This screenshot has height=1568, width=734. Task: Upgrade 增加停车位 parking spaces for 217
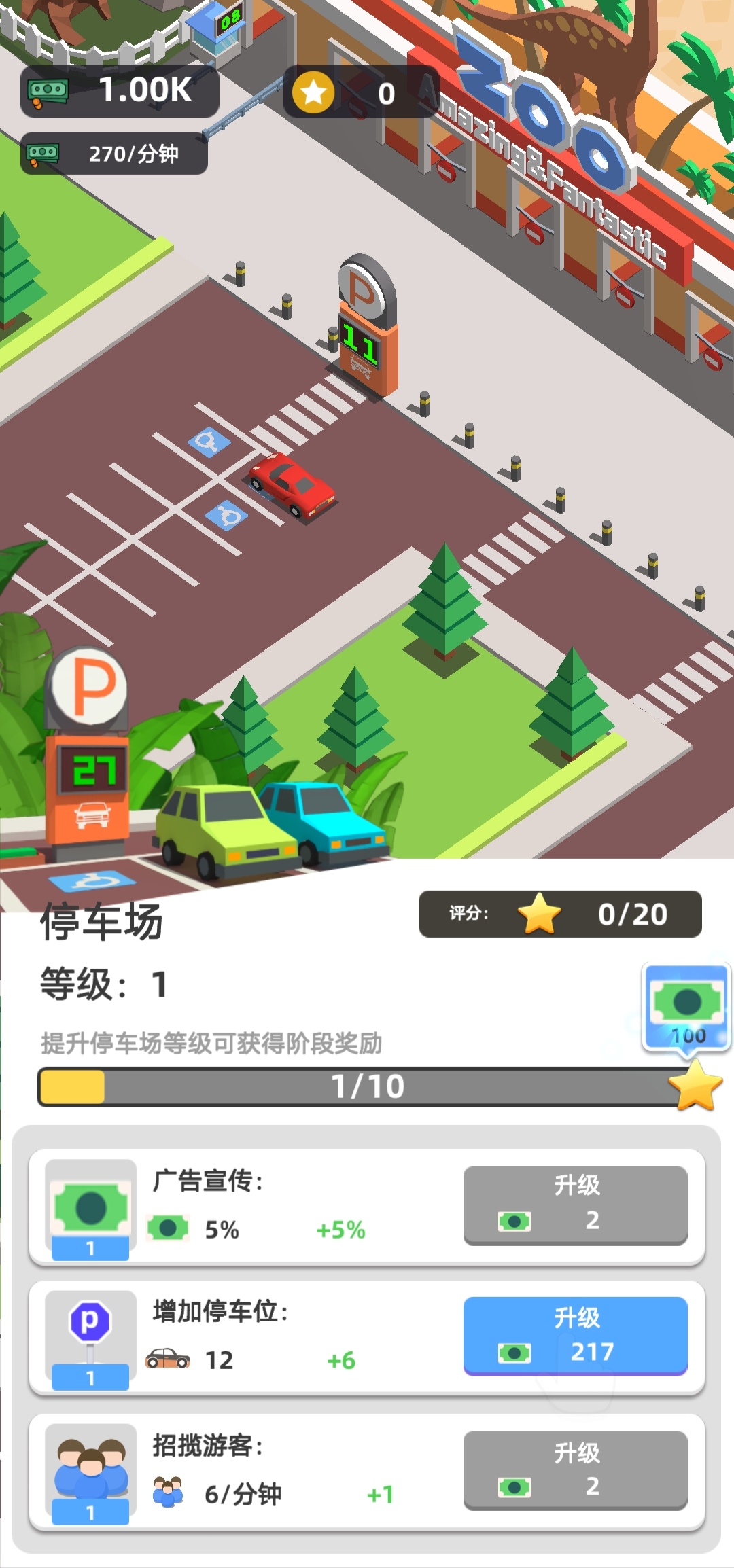pyautogui.click(x=575, y=1335)
